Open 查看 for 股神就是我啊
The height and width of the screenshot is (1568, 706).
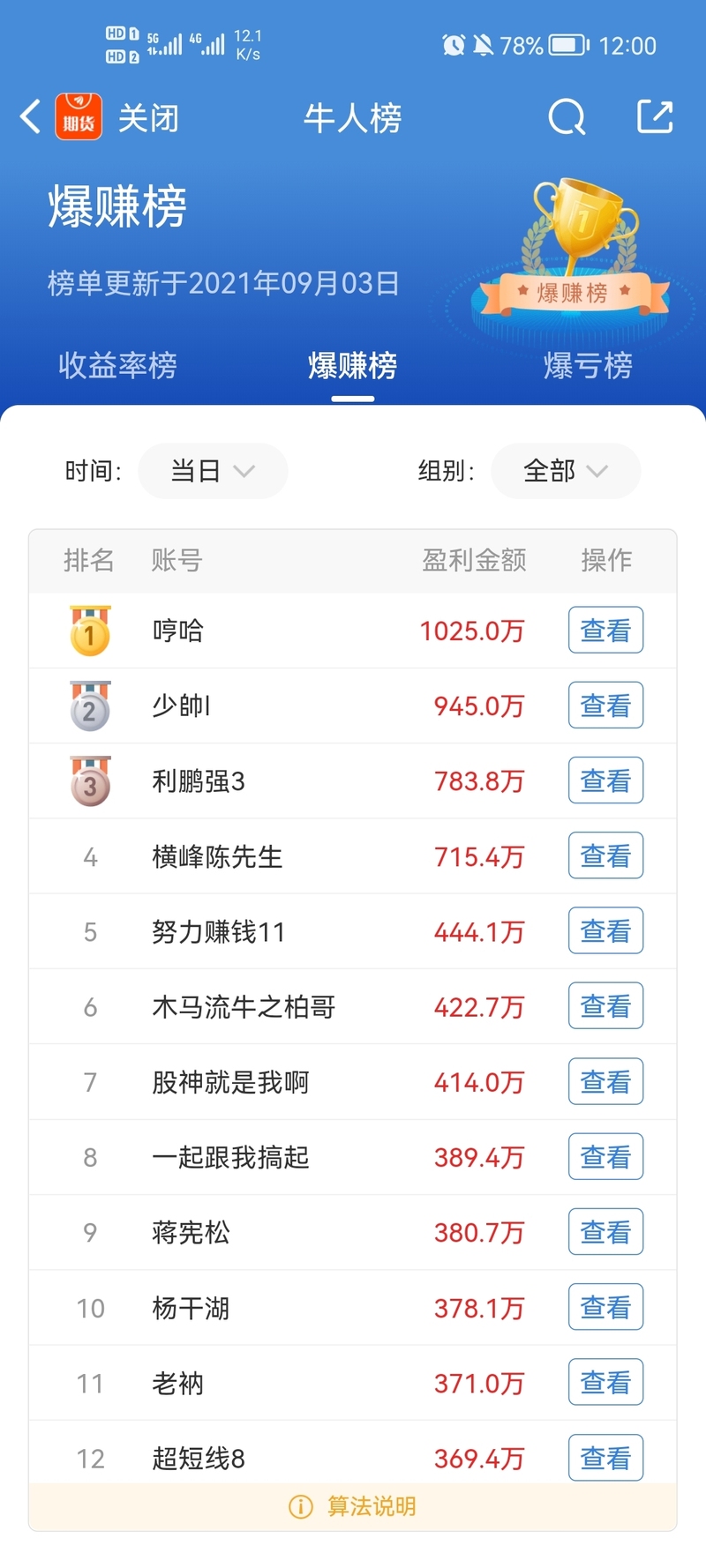tap(605, 1082)
